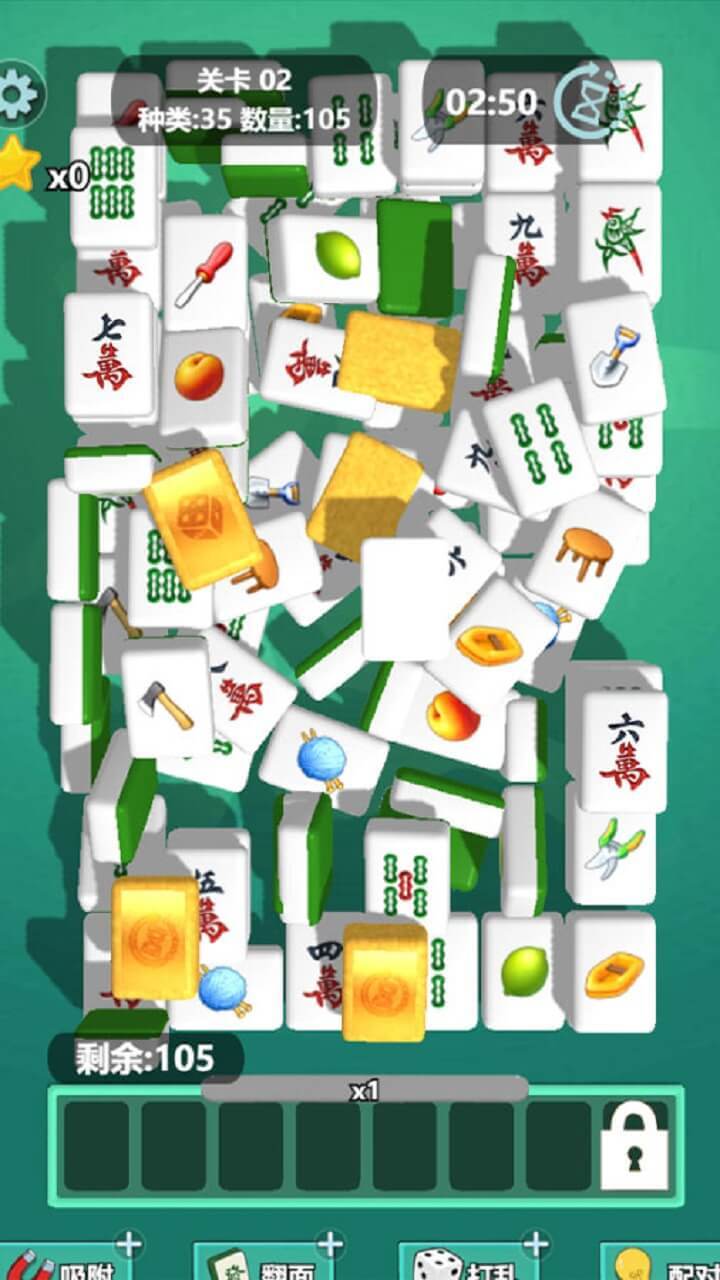Viewport: 720px width, 1280px height.
Task: Pick the screwdriver tile
Action: click(x=203, y=274)
